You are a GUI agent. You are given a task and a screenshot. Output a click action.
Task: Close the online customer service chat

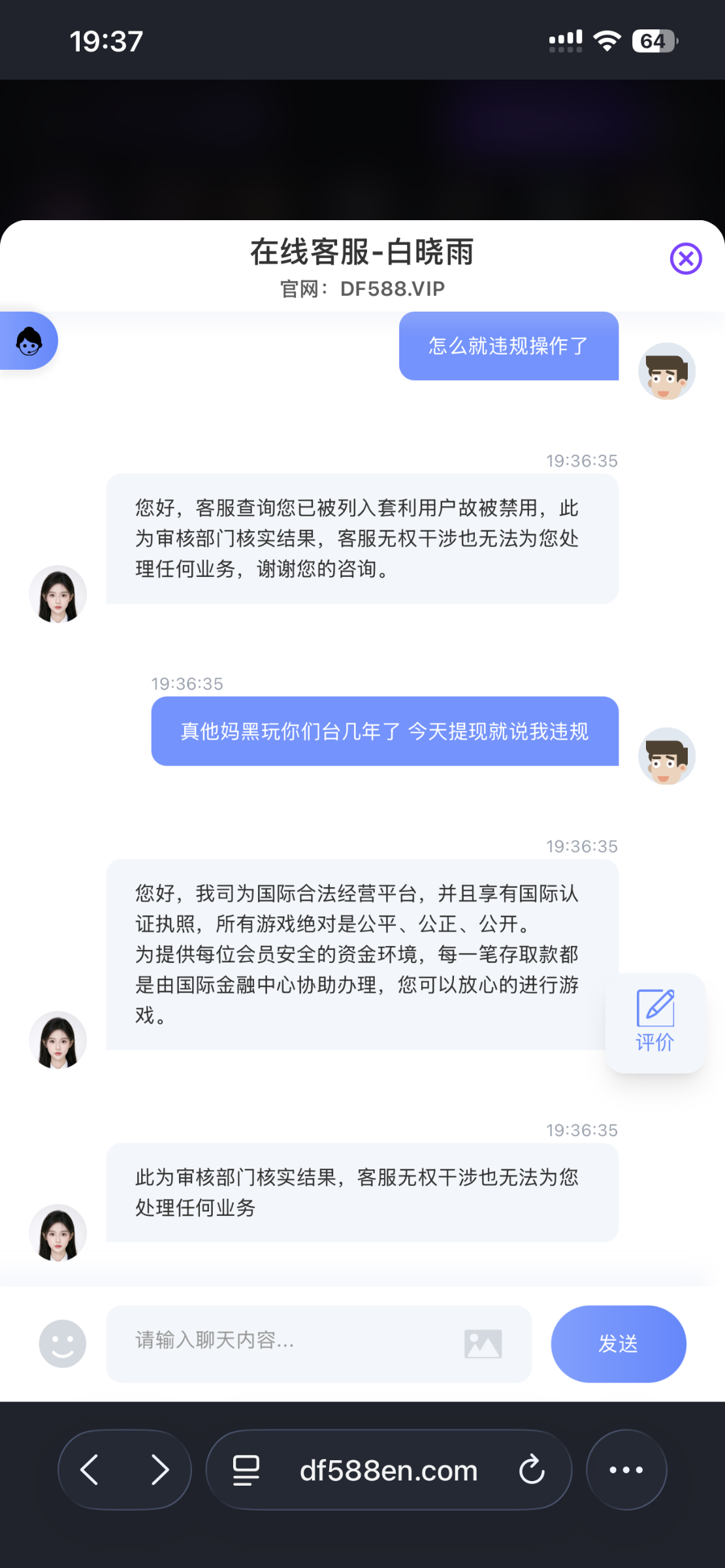(686, 259)
